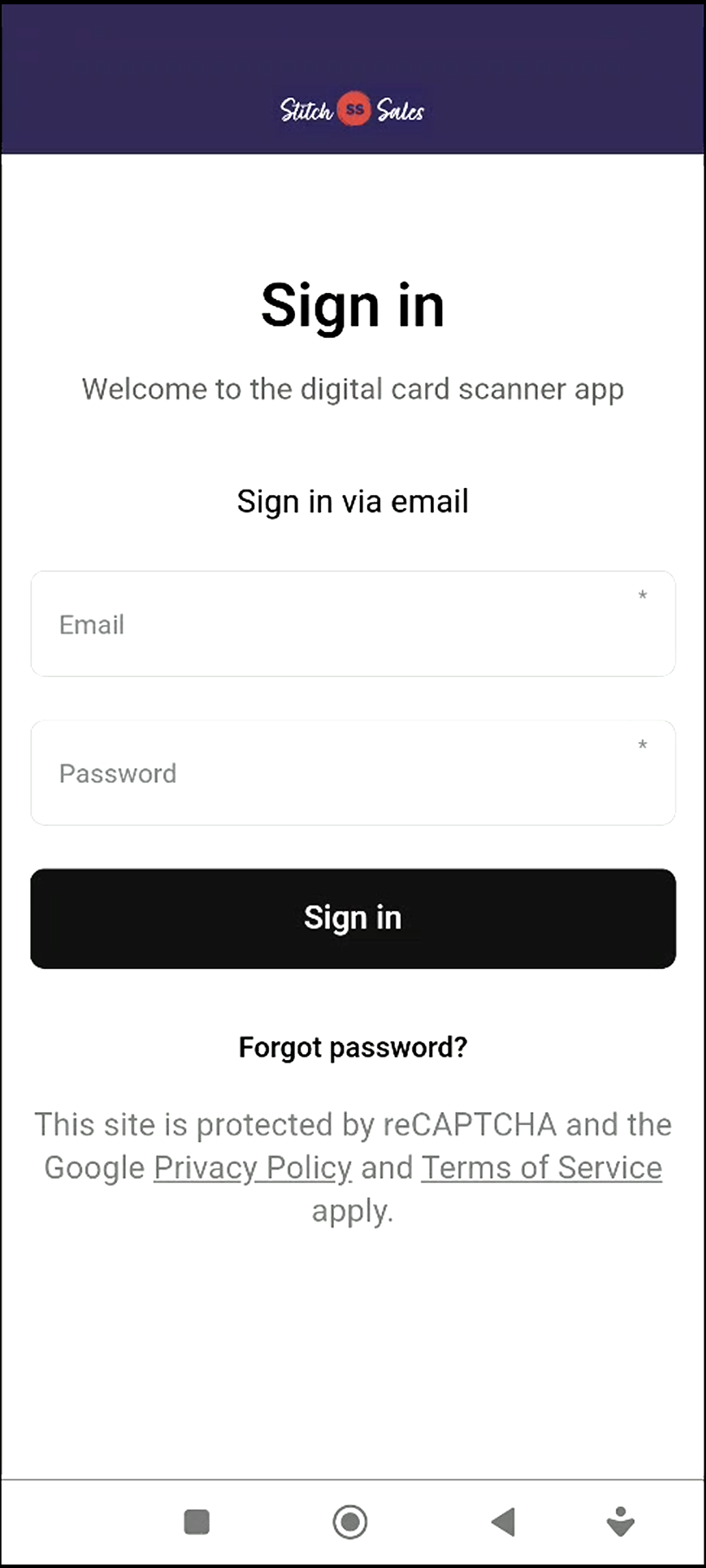Go back using the system back button

click(503, 1521)
